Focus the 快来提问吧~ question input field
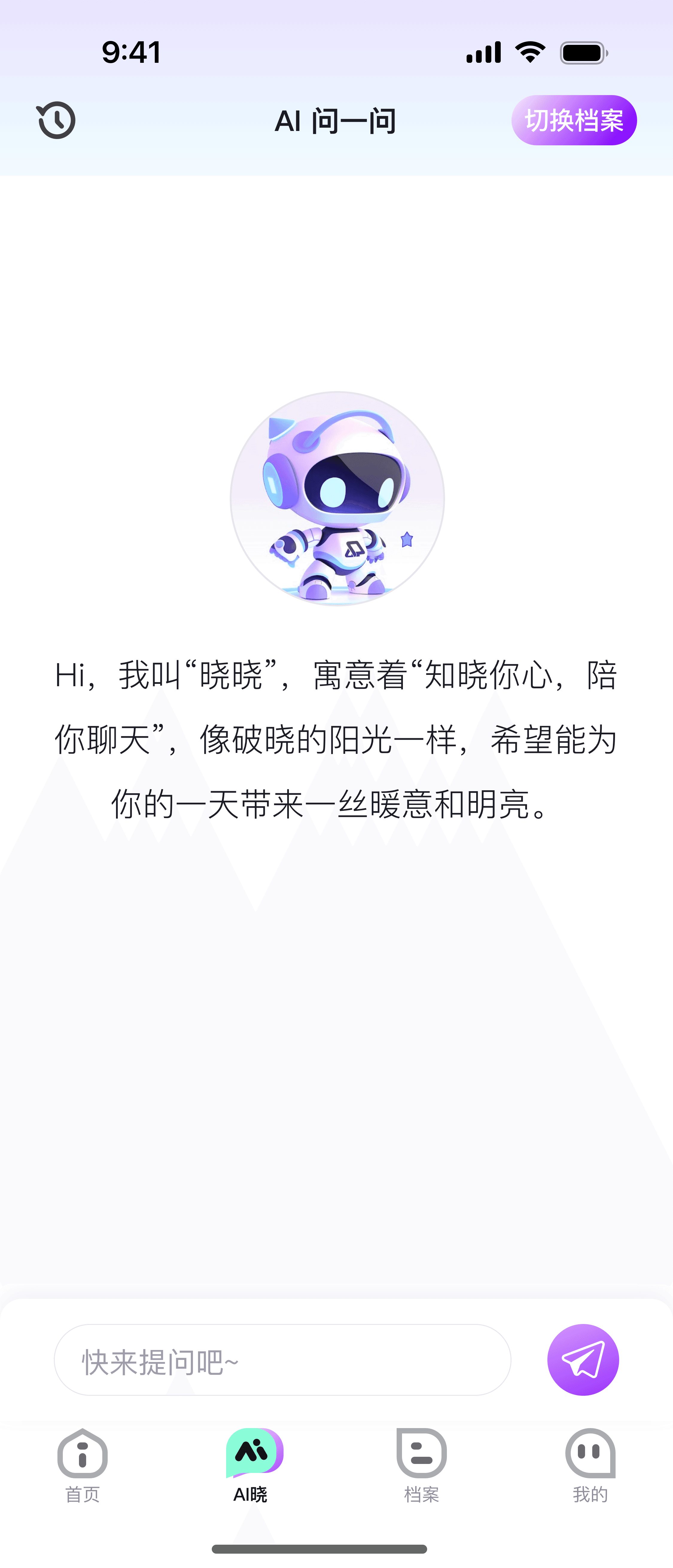Screen dimensions: 673x1568 pos(283,1360)
